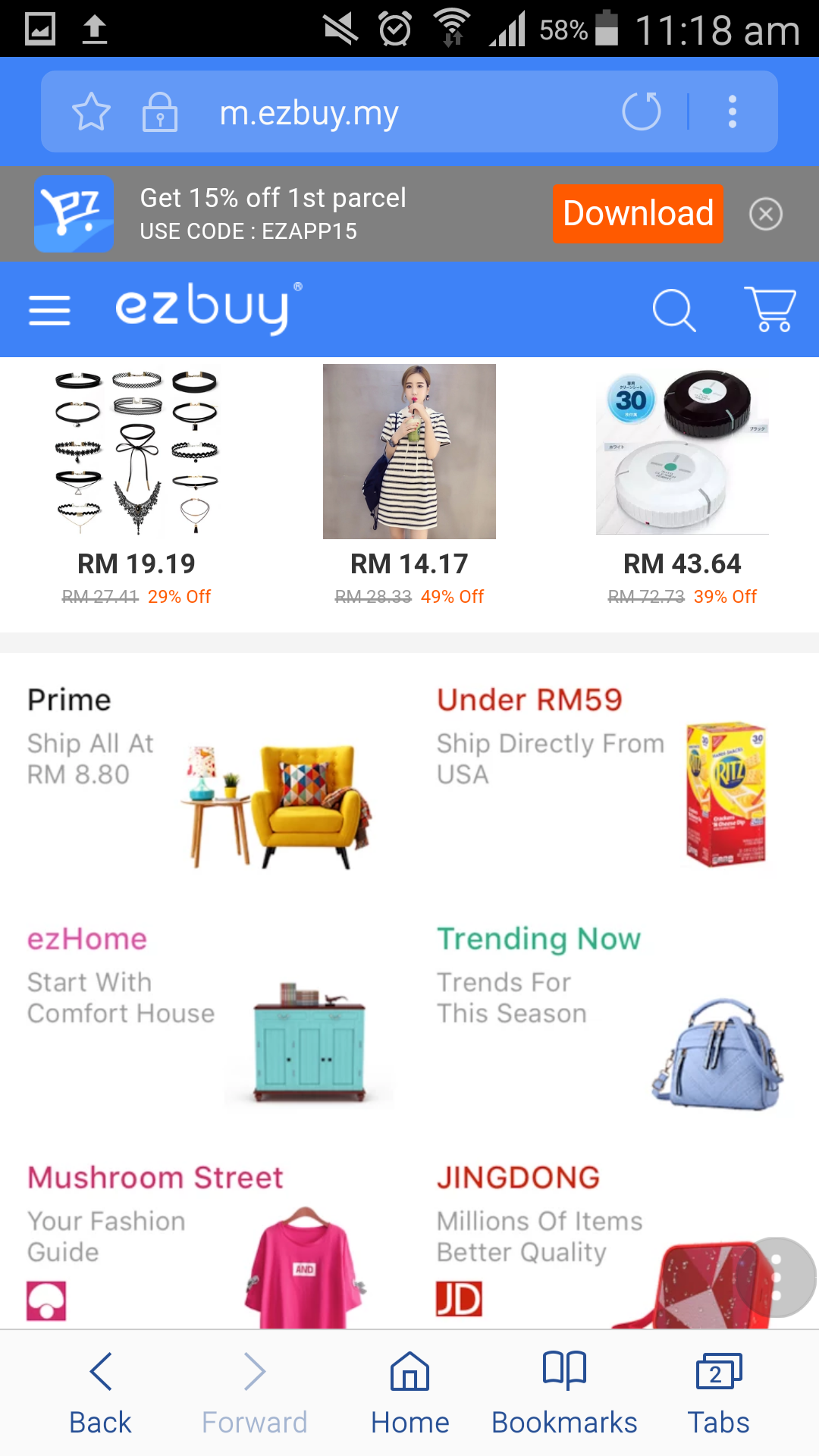Viewport: 819px width, 1456px height.
Task: View the robot cleaner for RM 43.64
Action: click(x=682, y=485)
